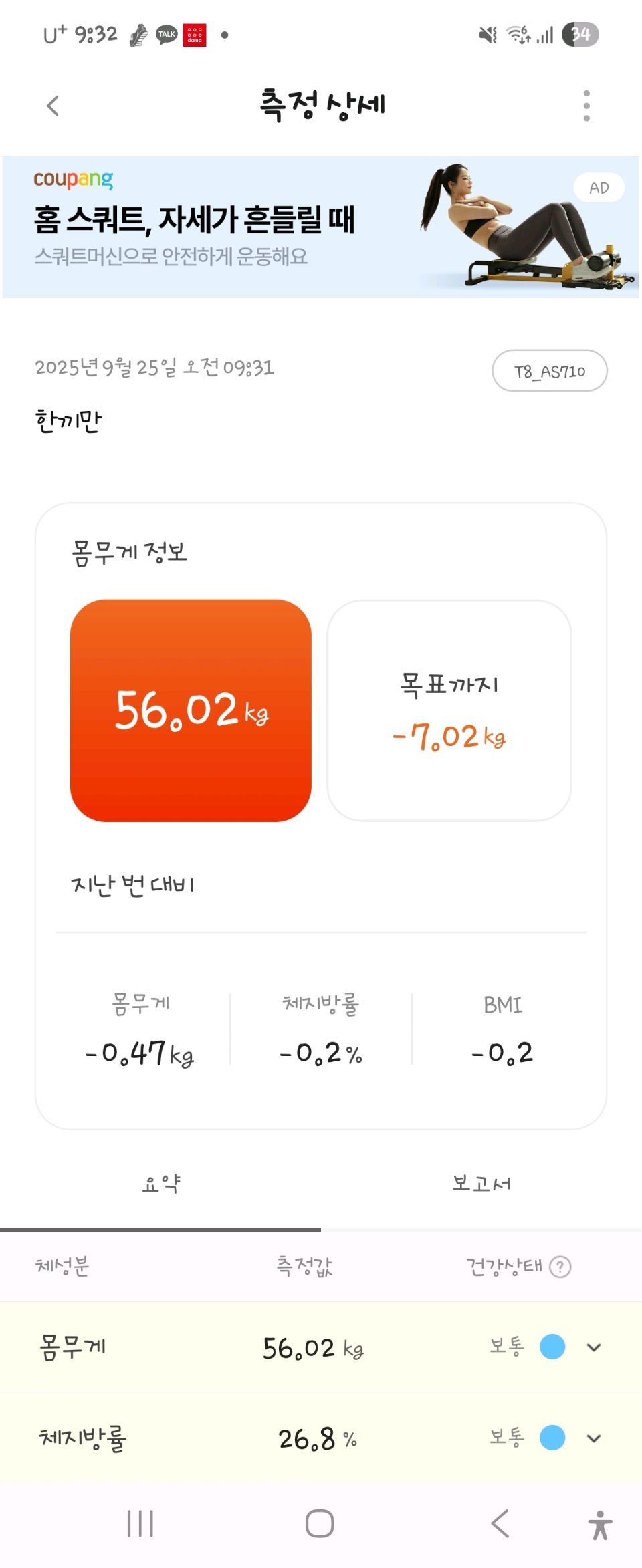The width and height of the screenshot is (642, 1568).
Task: Open the three-dot overflow menu
Action: pyautogui.click(x=586, y=106)
